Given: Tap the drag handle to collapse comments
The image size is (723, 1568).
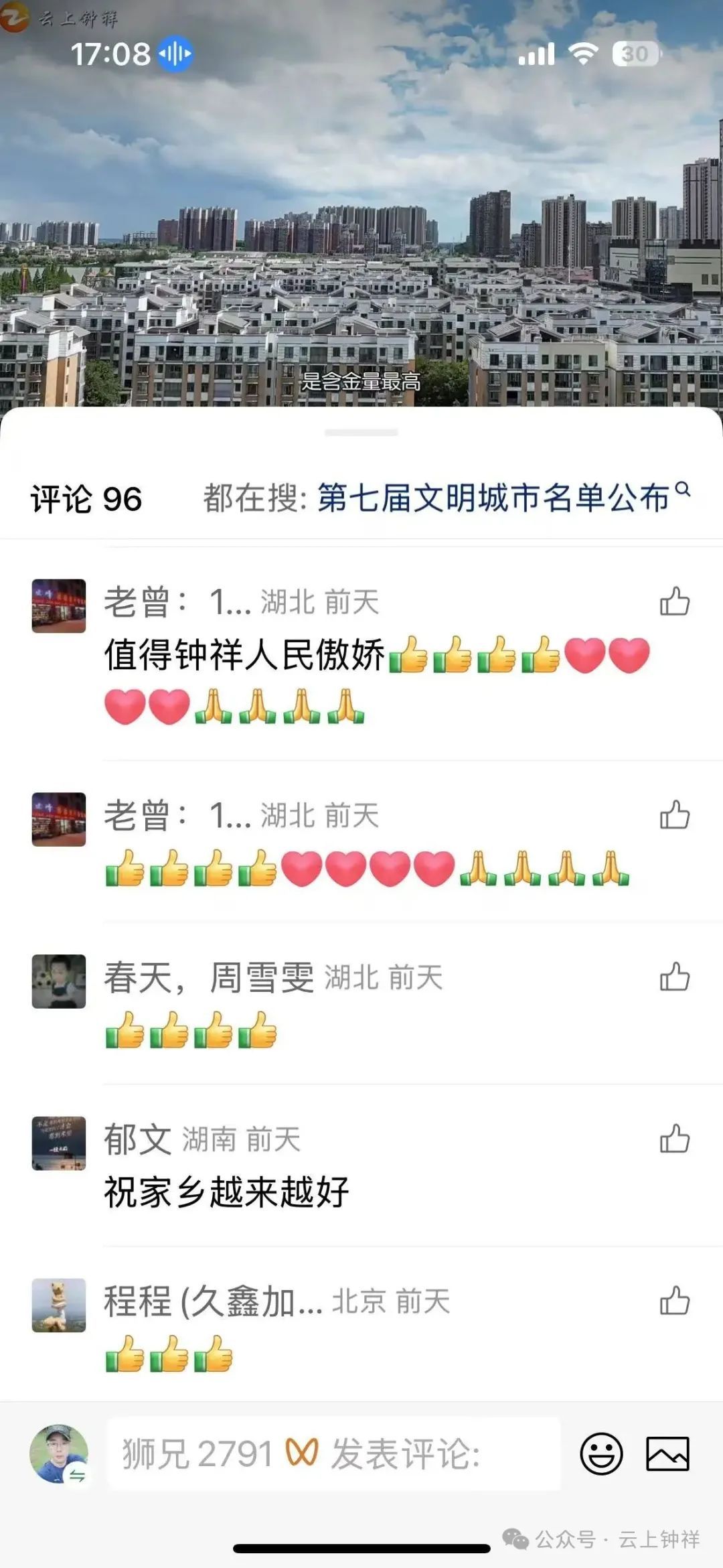Looking at the screenshot, I should (361, 433).
